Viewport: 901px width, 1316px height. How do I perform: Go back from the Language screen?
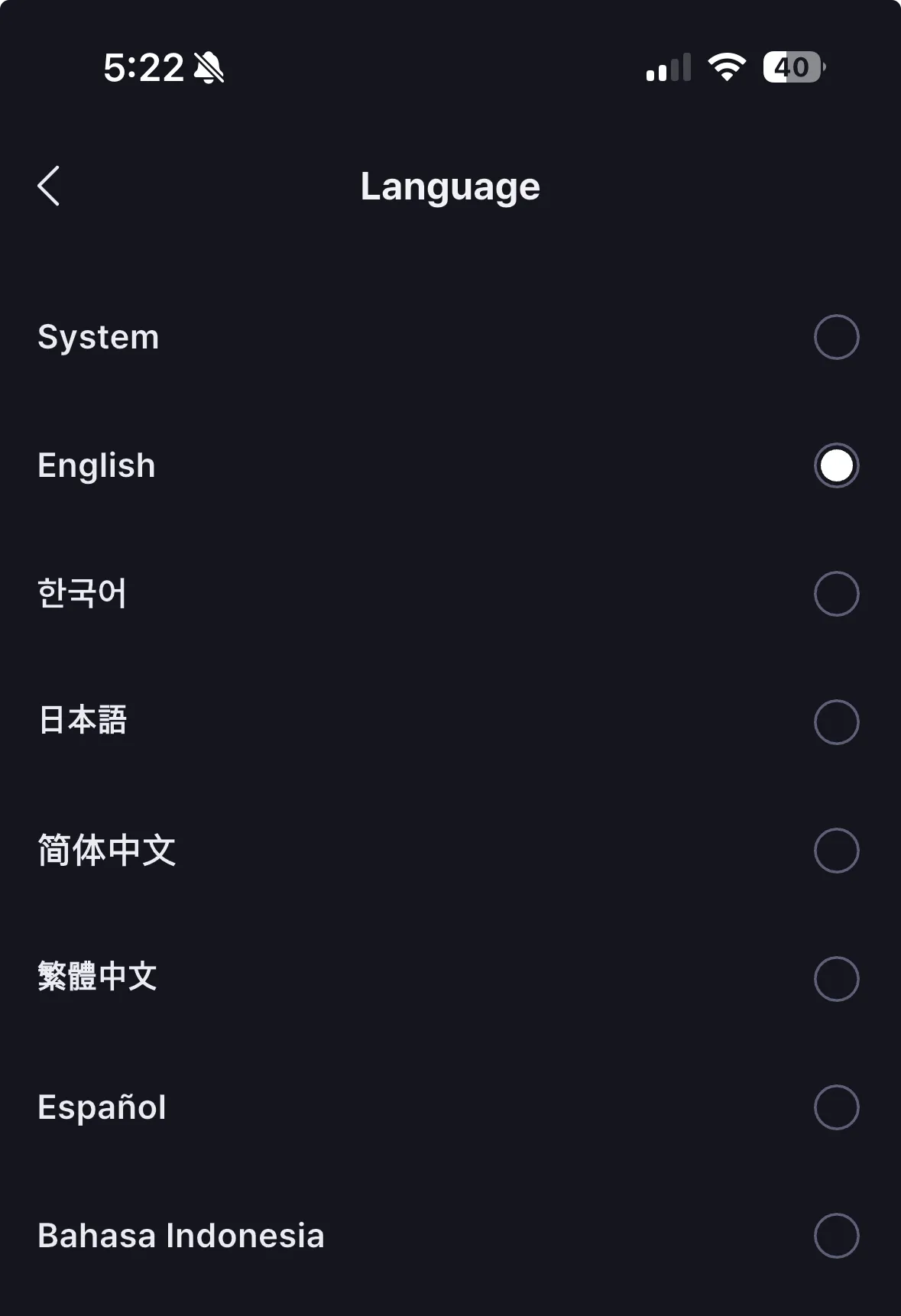pyautogui.click(x=49, y=186)
